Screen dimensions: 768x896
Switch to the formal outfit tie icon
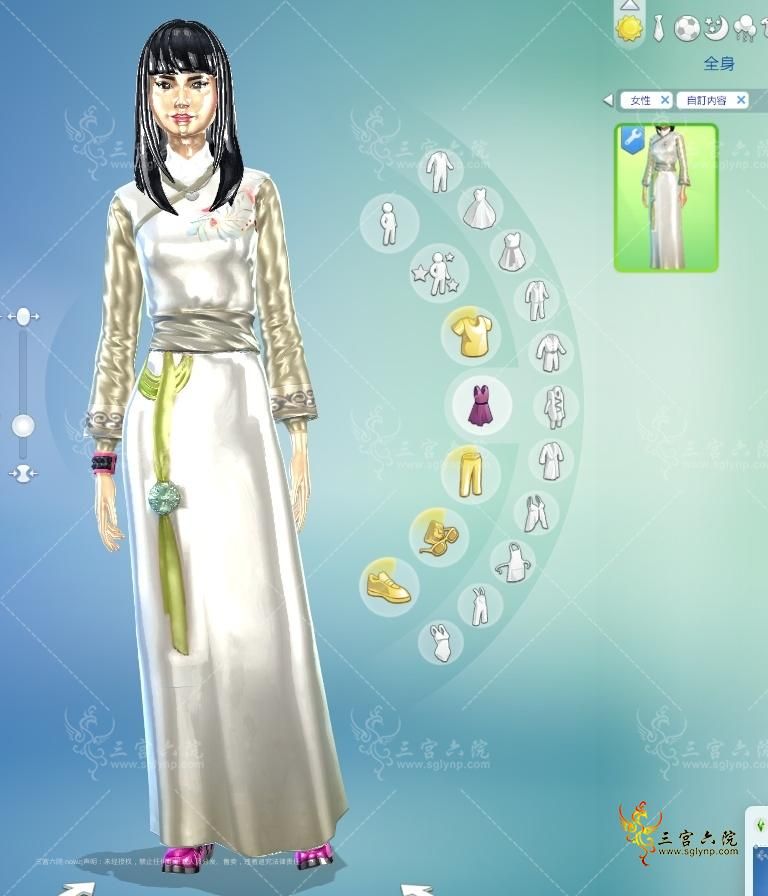[x=659, y=29]
